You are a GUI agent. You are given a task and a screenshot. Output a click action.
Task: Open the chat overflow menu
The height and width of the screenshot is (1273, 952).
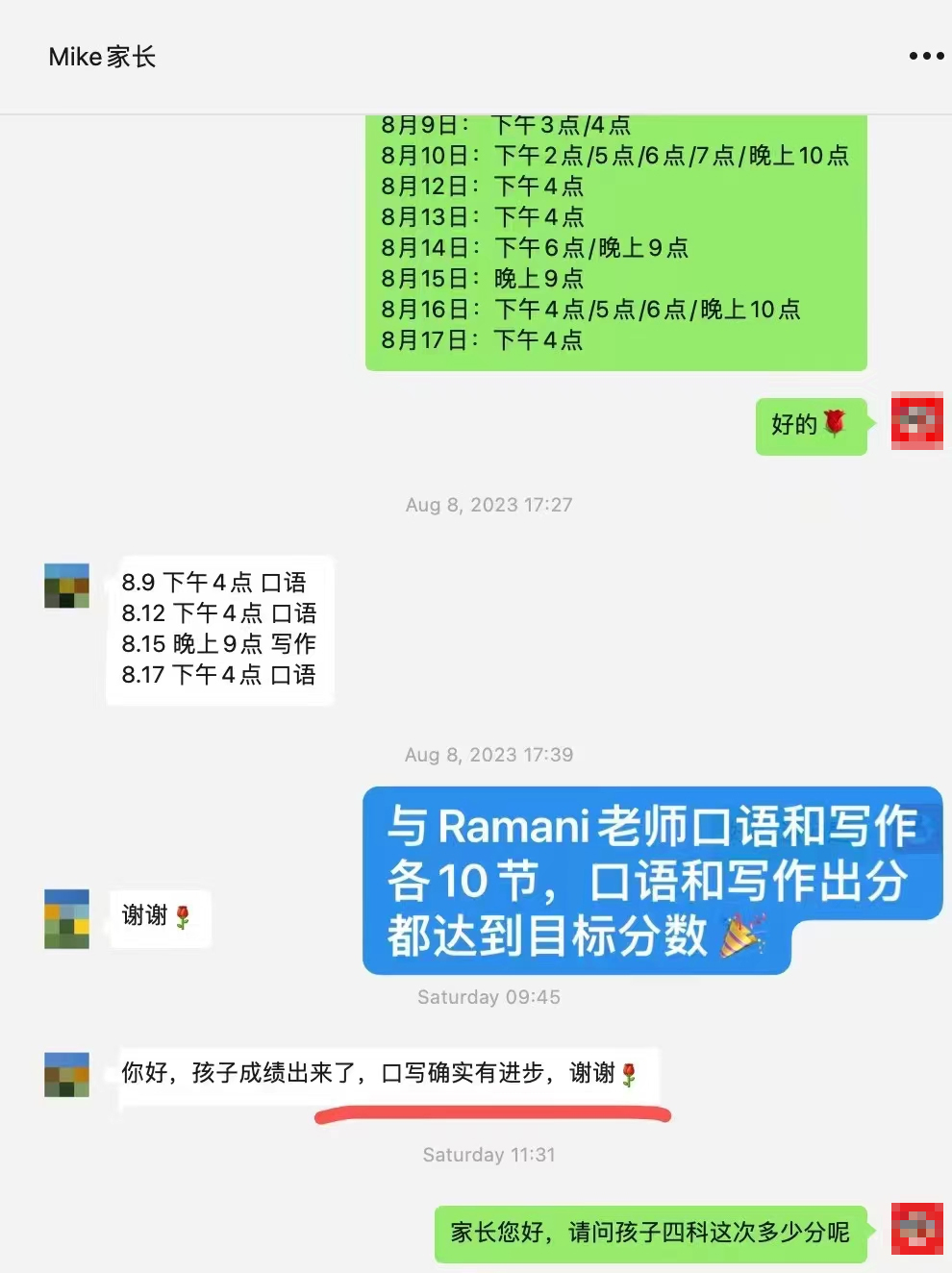point(926,56)
